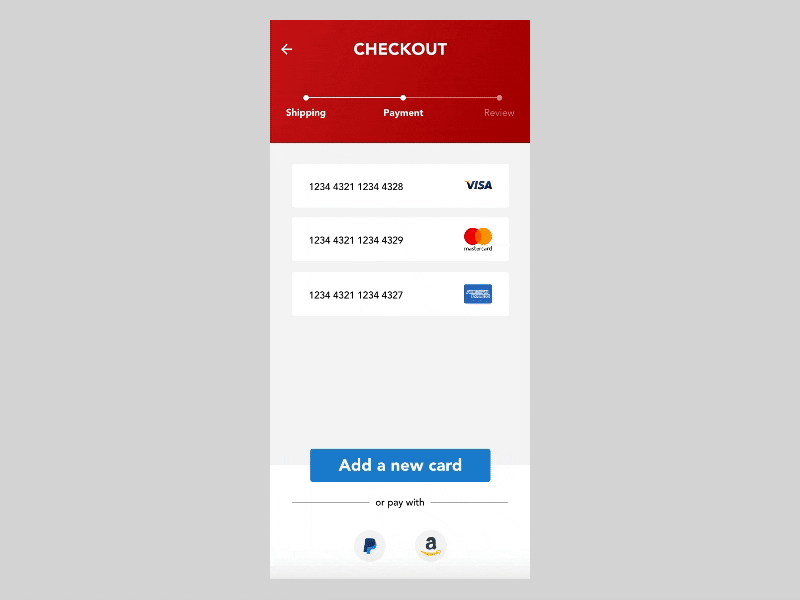Select the Visa card ending in 4328
This screenshot has height=600, width=800.
click(400, 186)
